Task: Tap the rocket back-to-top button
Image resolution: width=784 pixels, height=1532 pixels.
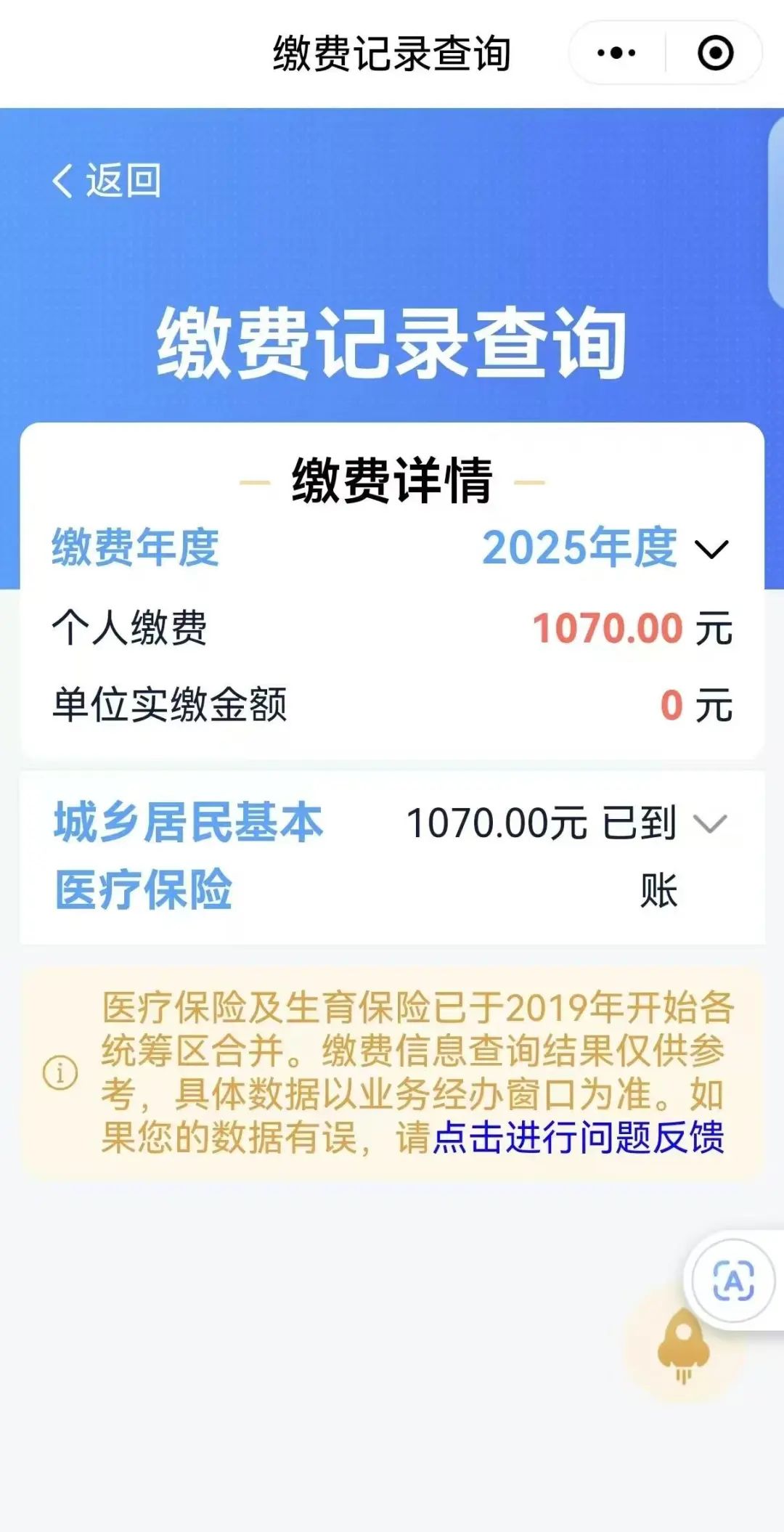Action: click(683, 1345)
